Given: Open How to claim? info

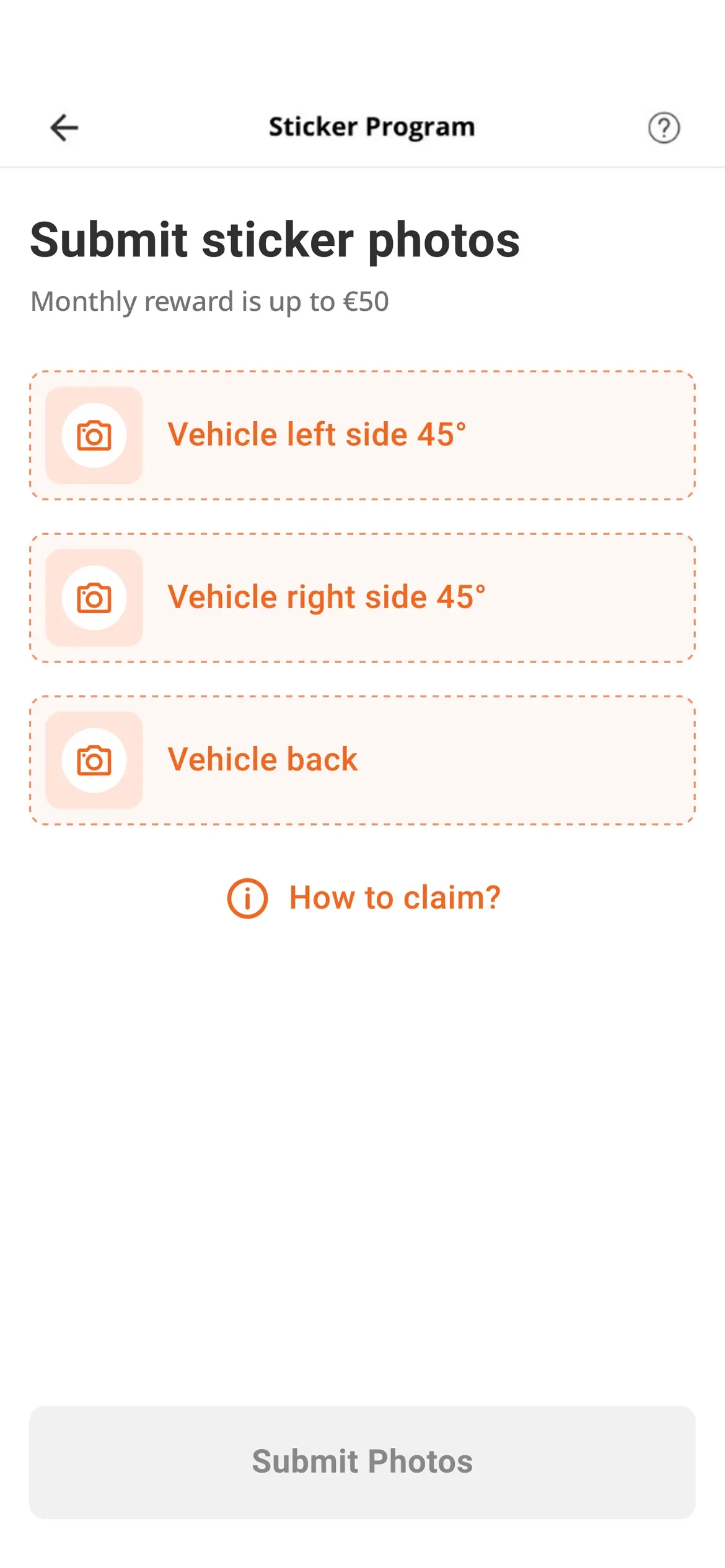Looking at the screenshot, I should 364,898.
